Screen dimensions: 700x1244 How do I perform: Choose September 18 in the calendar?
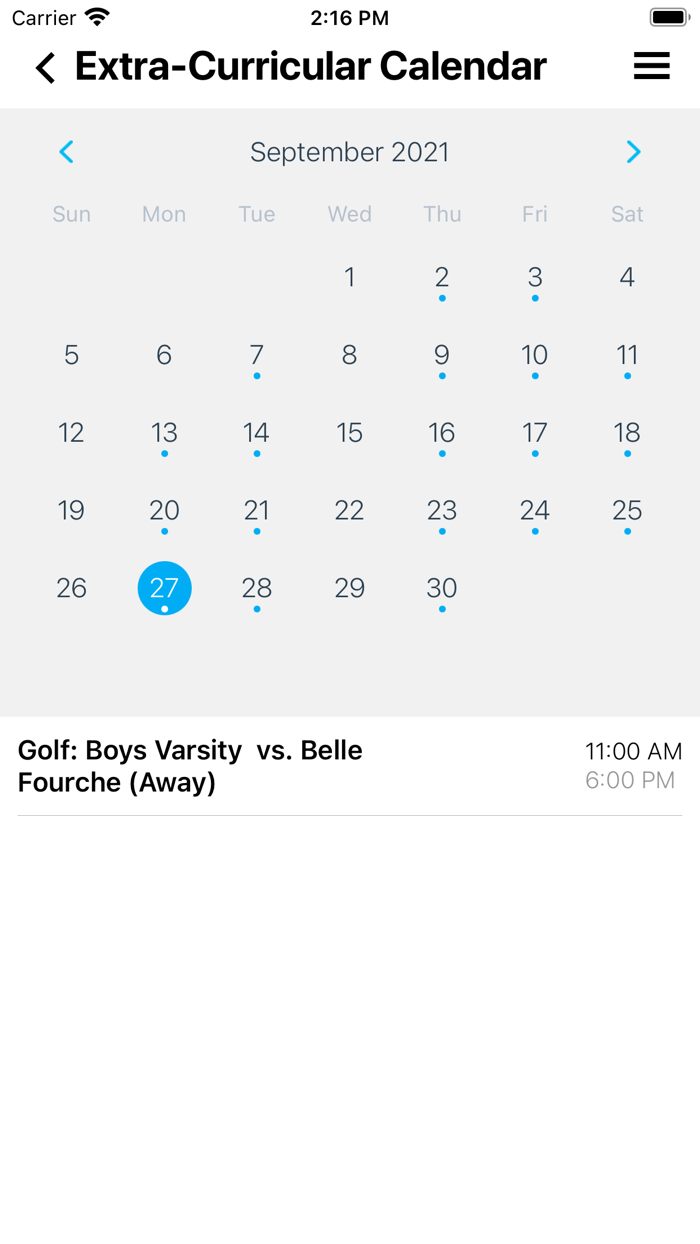627,433
